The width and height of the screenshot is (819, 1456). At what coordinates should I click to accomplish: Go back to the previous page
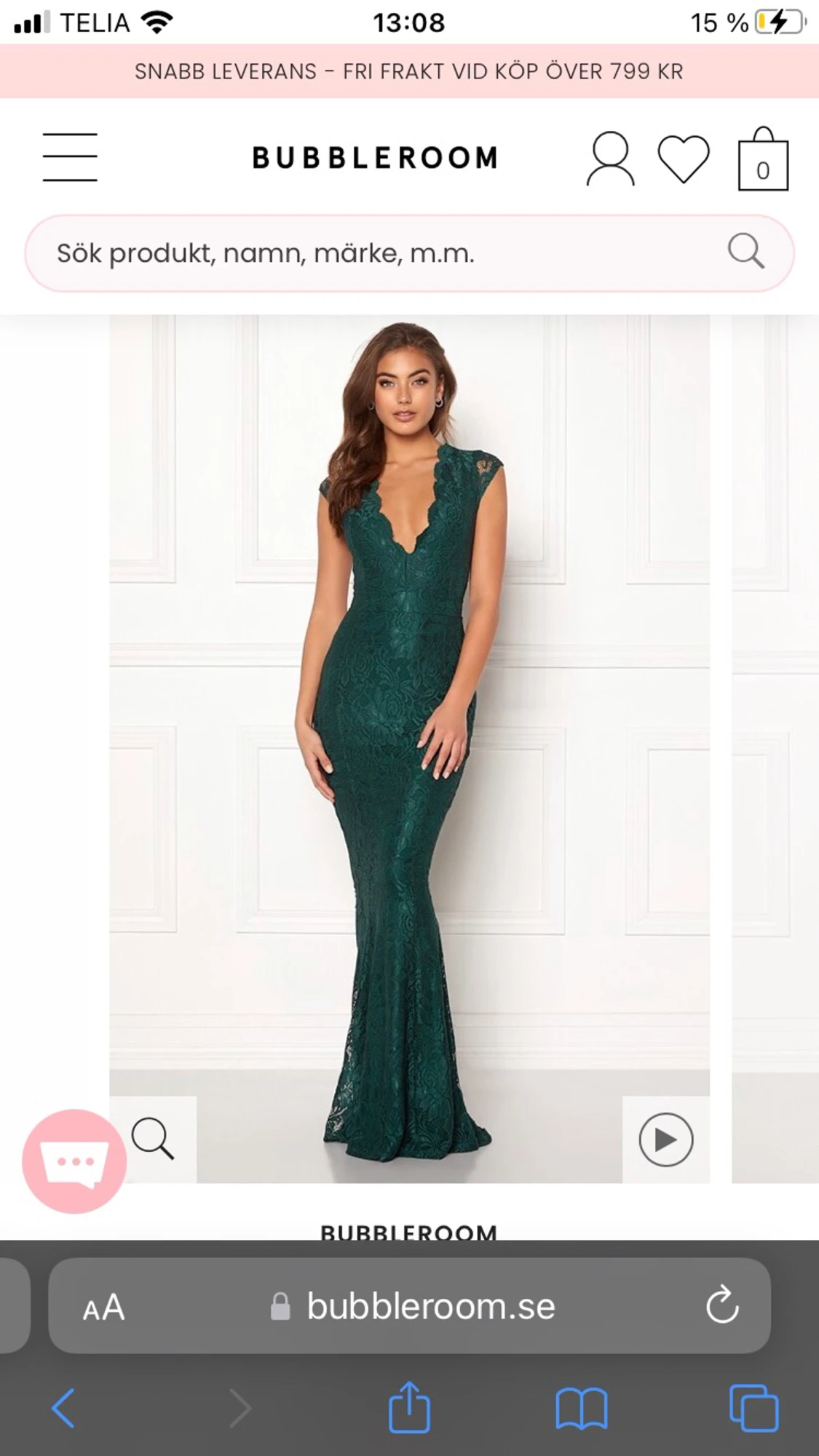(63, 1408)
